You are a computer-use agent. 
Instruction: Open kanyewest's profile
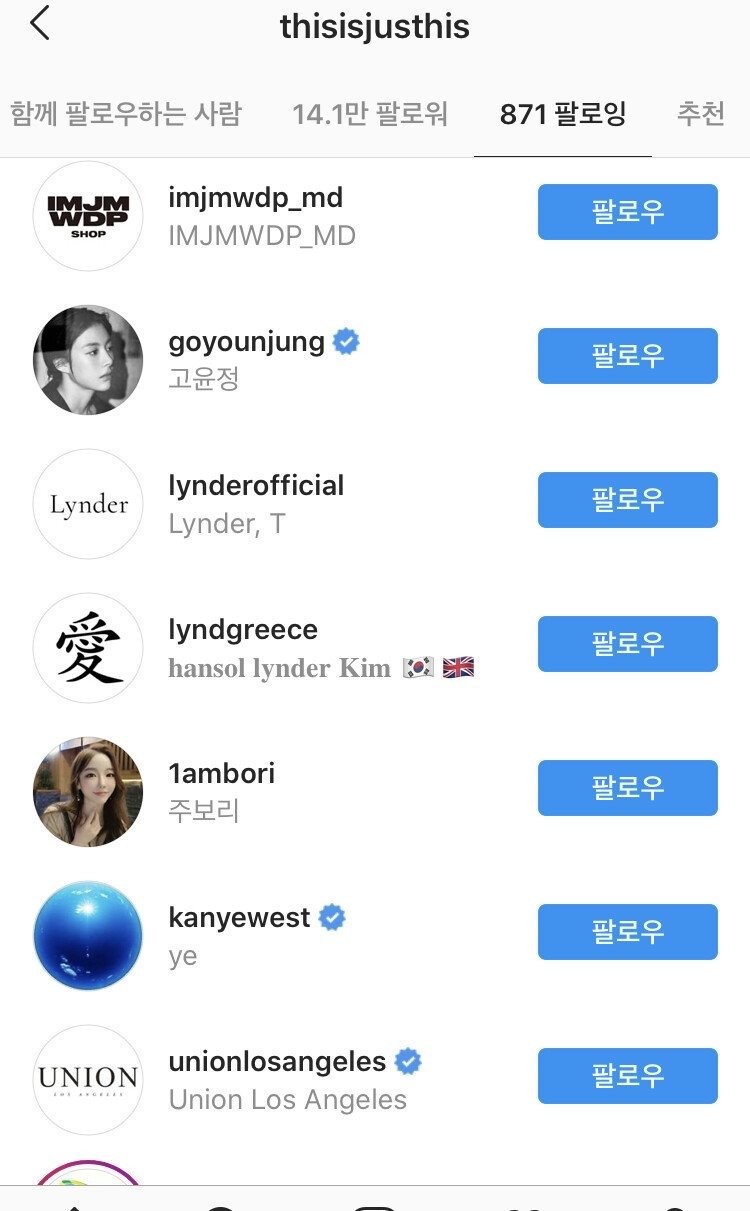(240, 918)
